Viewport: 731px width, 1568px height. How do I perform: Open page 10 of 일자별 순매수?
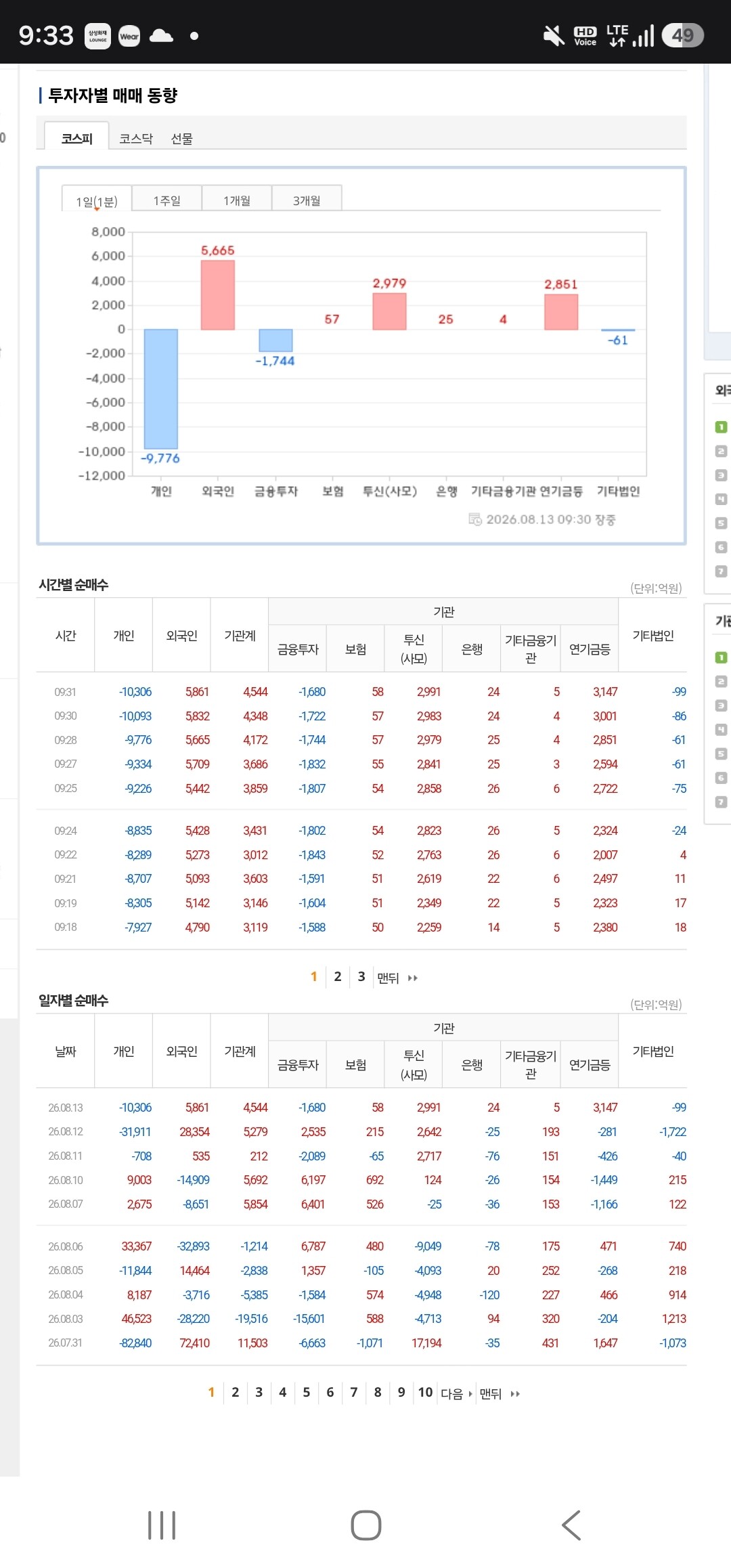click(x=425, y=1392)
